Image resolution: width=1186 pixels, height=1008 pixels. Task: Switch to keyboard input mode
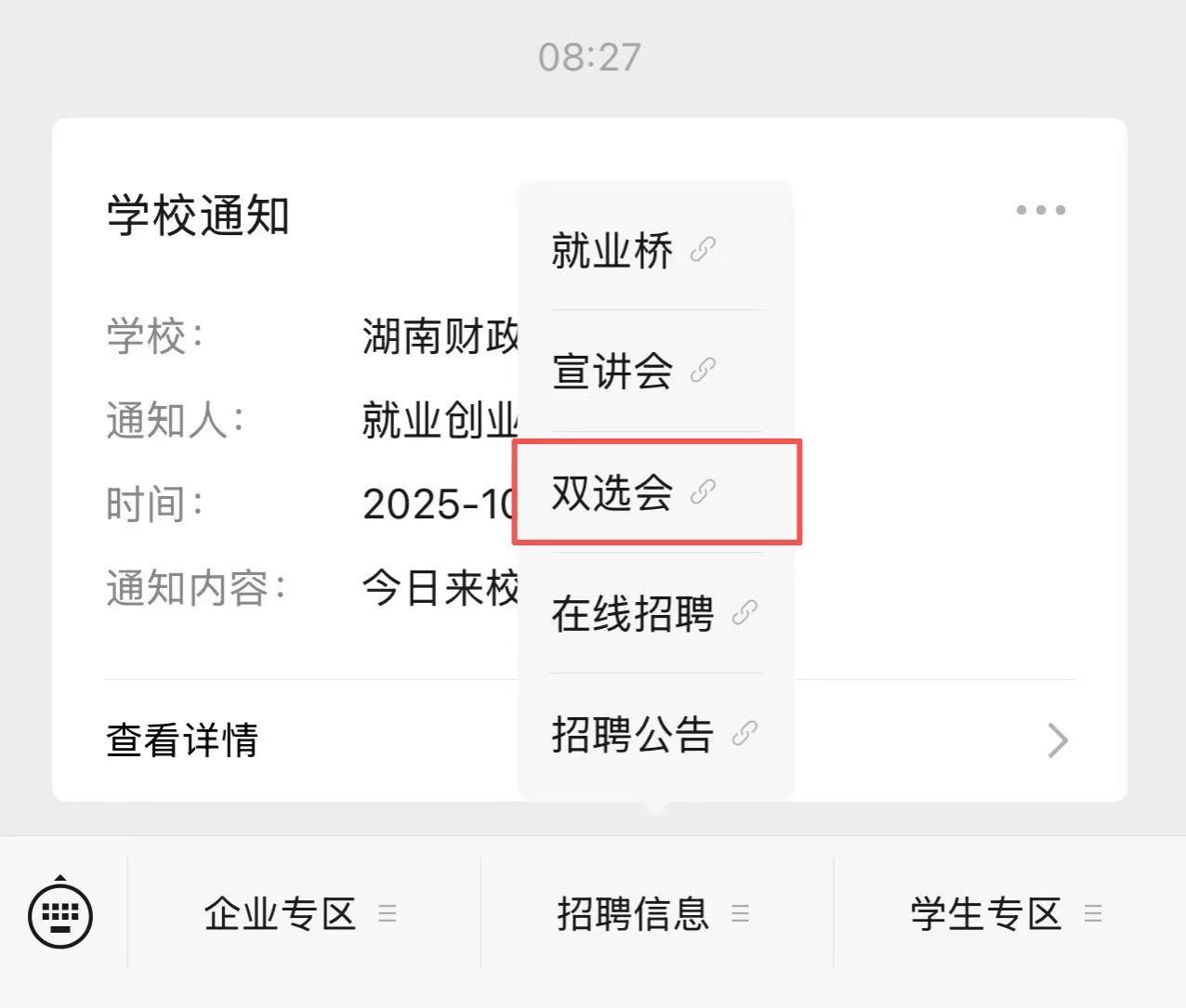[x=60, y=914]
